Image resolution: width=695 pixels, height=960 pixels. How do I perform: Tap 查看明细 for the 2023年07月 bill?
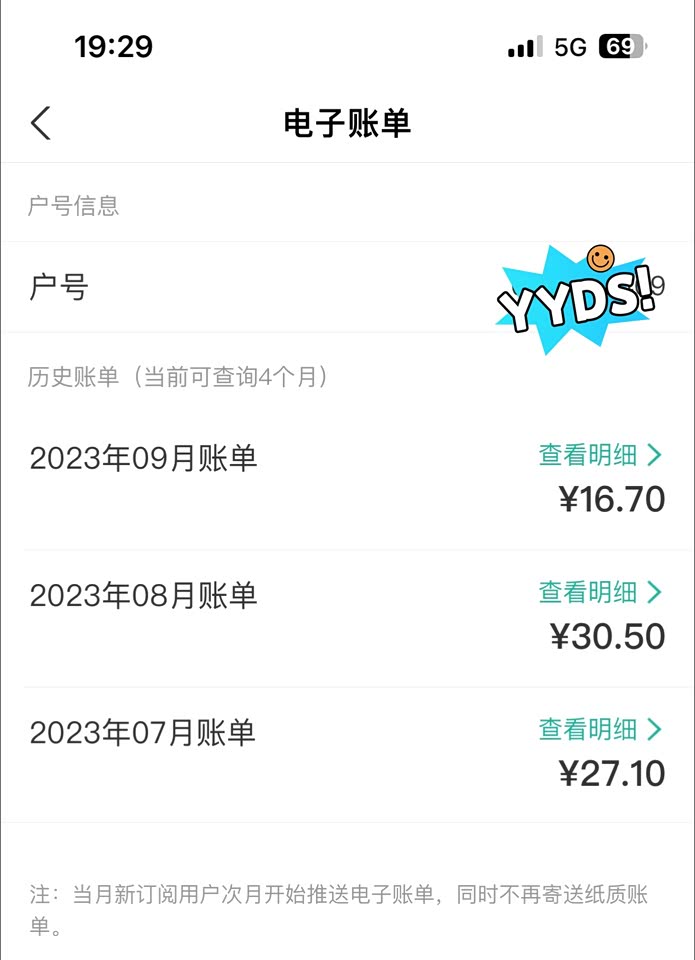[599, 729]
